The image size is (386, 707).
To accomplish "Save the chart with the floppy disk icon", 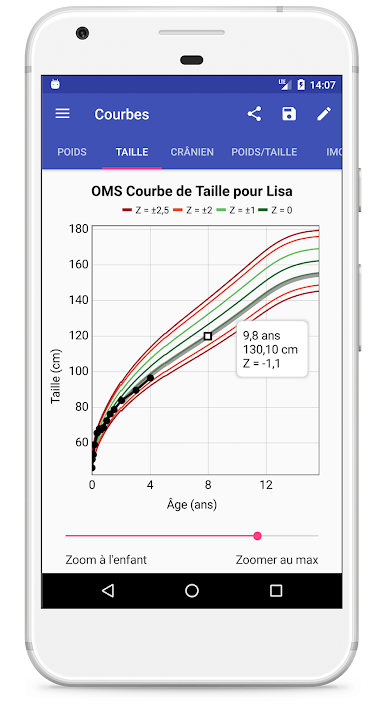I will tap(289, 114).
